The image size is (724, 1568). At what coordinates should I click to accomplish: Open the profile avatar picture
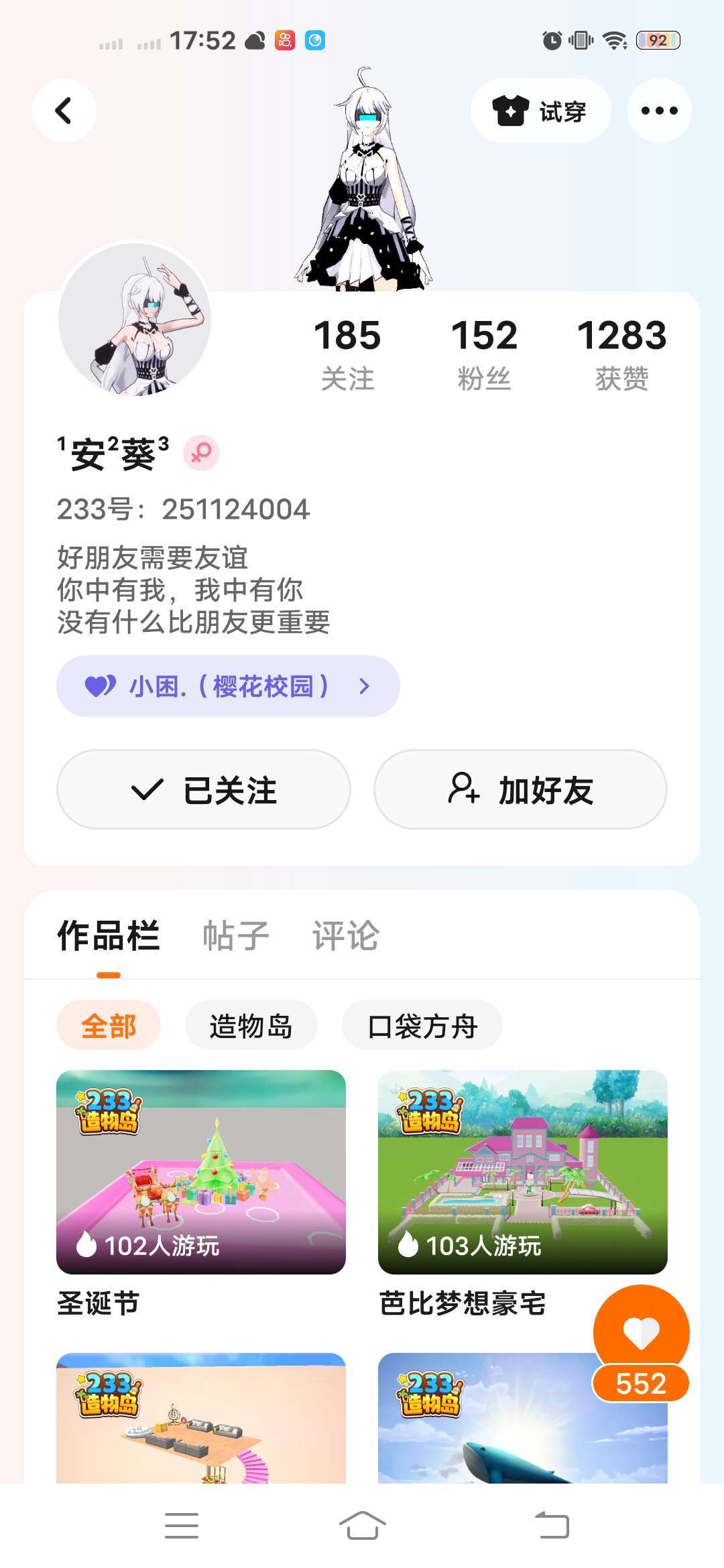135,319
